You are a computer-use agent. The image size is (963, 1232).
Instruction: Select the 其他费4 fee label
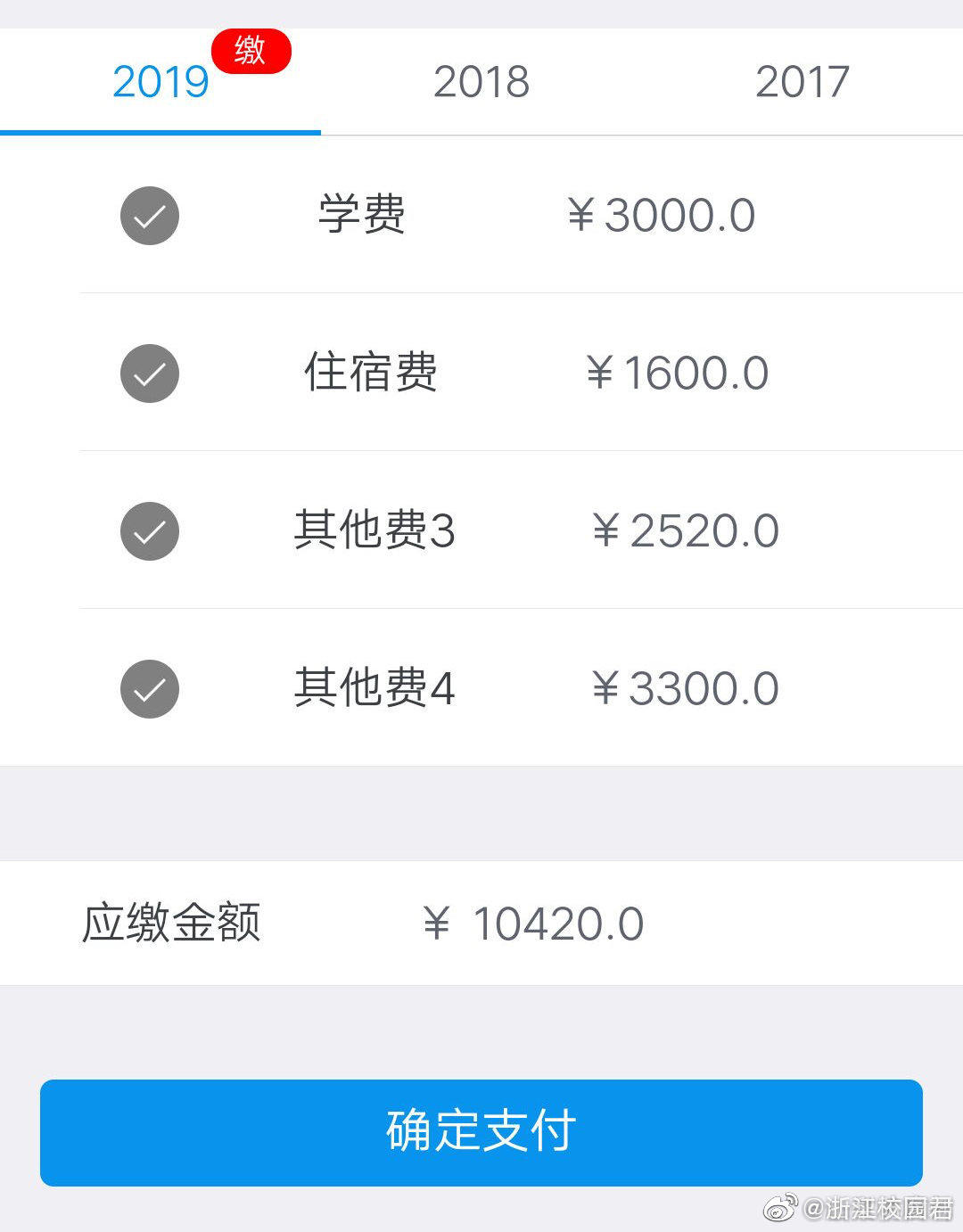point(374,688)
